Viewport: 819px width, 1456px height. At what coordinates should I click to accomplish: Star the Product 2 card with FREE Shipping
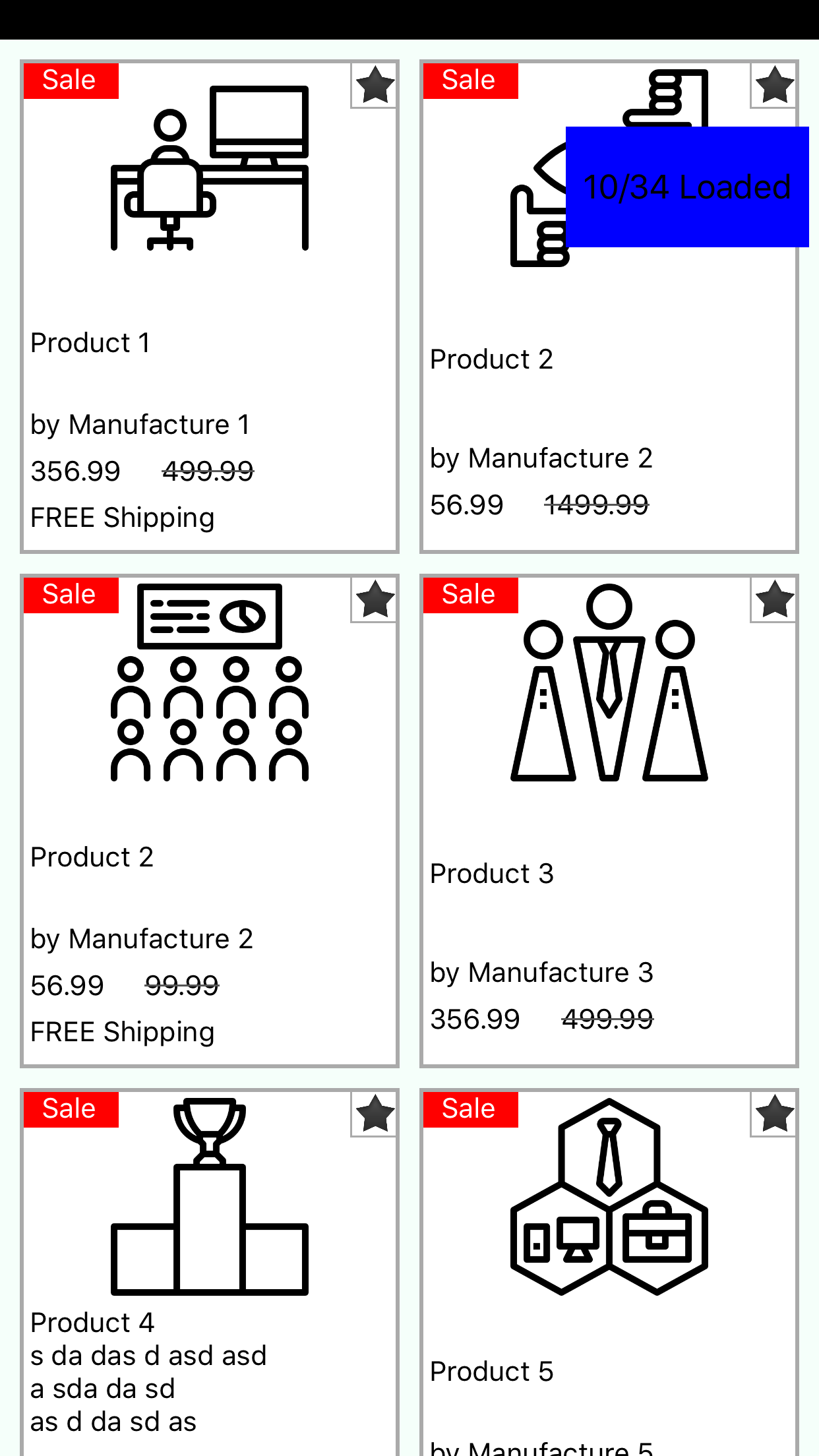tap(375, 599)
